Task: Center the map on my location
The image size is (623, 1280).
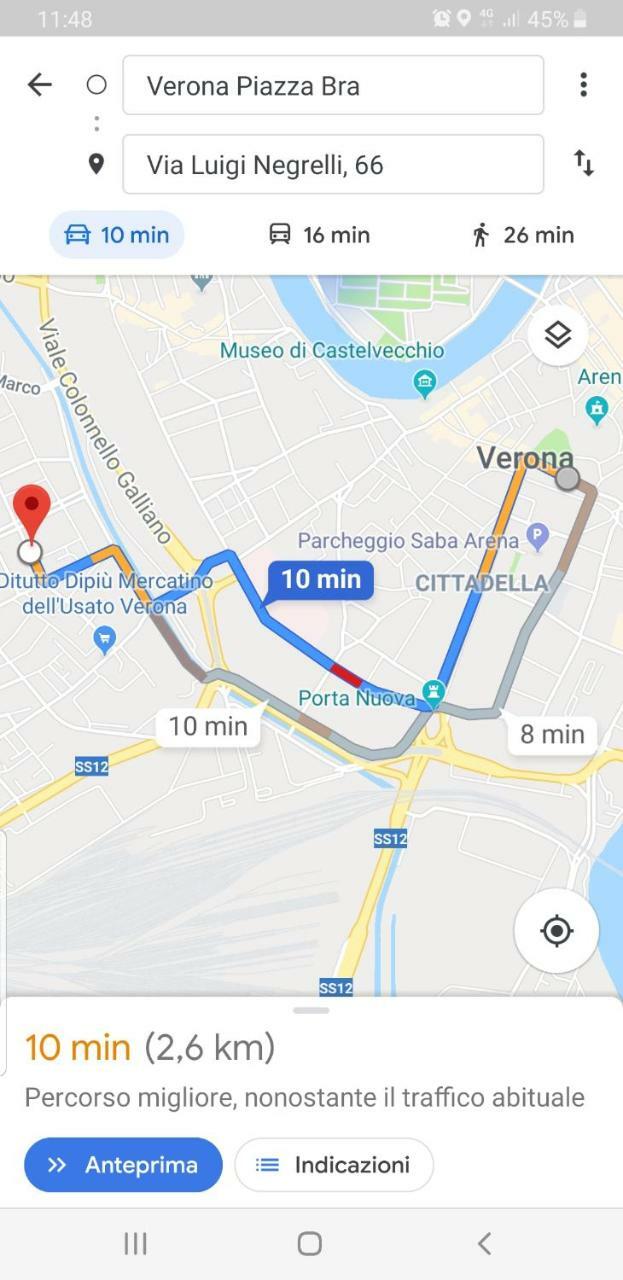Action: 556,931
